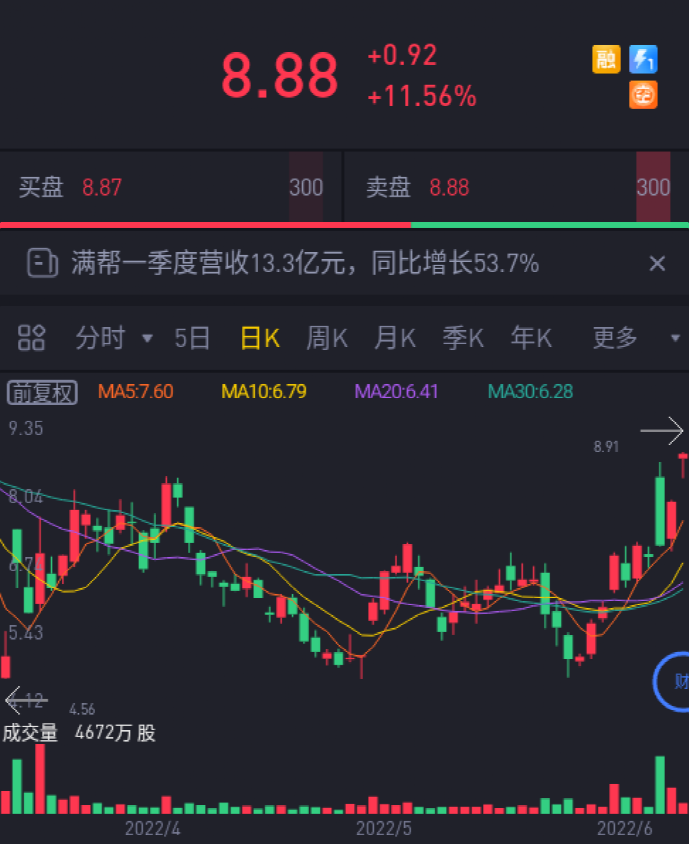Viewport: 689px width, 844px height.
Task: Open the 满帮一季度营收 news headline
Action: [305, 264]
